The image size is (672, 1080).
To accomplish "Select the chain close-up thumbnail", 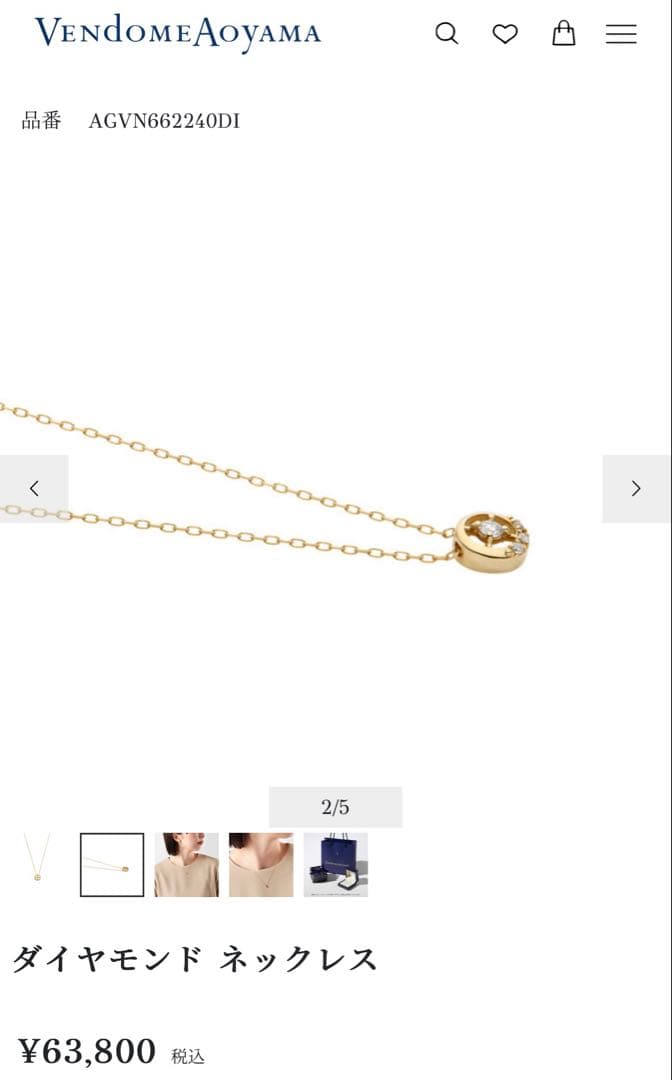I will [x=112, y=865].
